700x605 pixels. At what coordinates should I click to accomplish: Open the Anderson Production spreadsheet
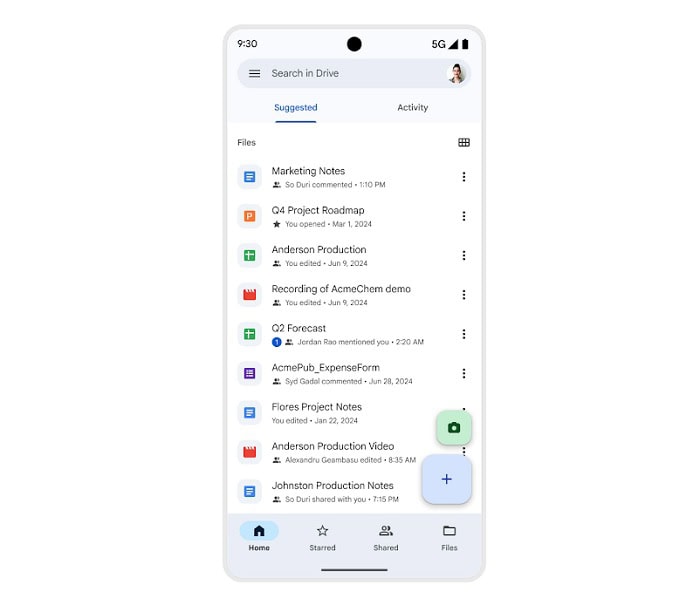click(318, 250)
